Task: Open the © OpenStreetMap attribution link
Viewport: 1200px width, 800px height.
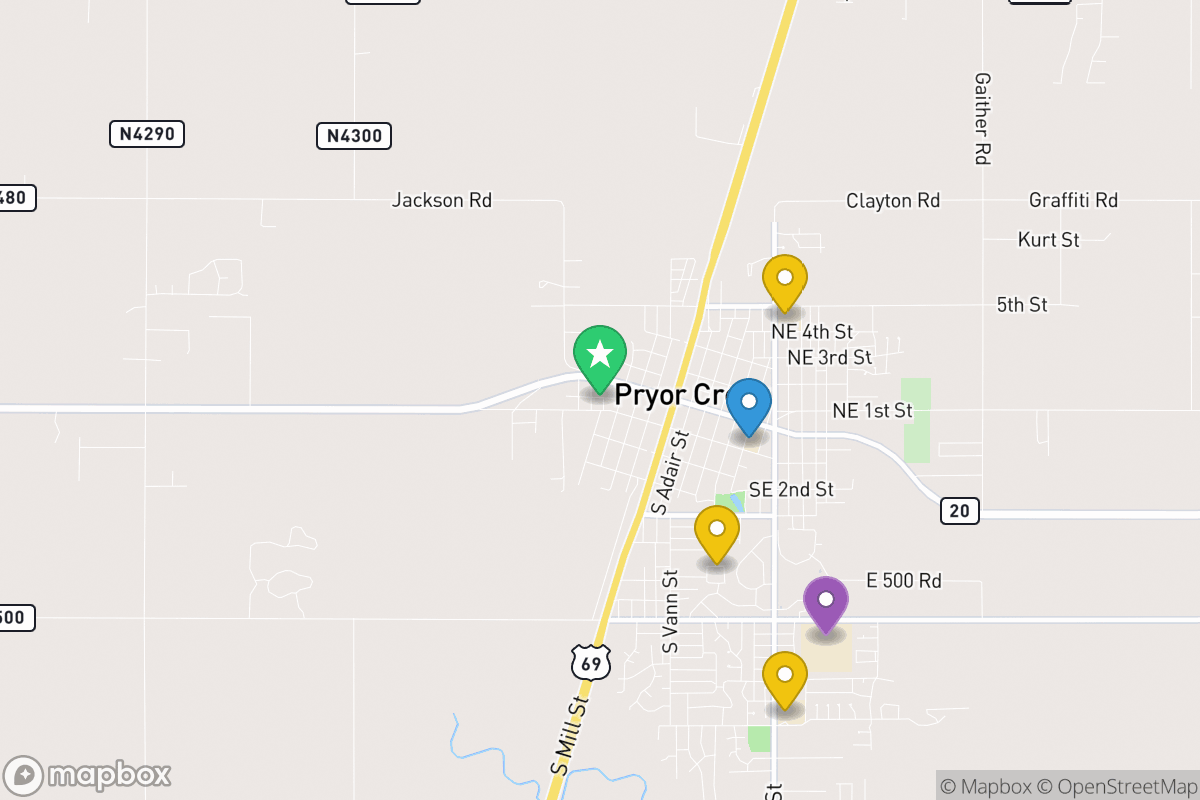Action: pos(1115,786)
